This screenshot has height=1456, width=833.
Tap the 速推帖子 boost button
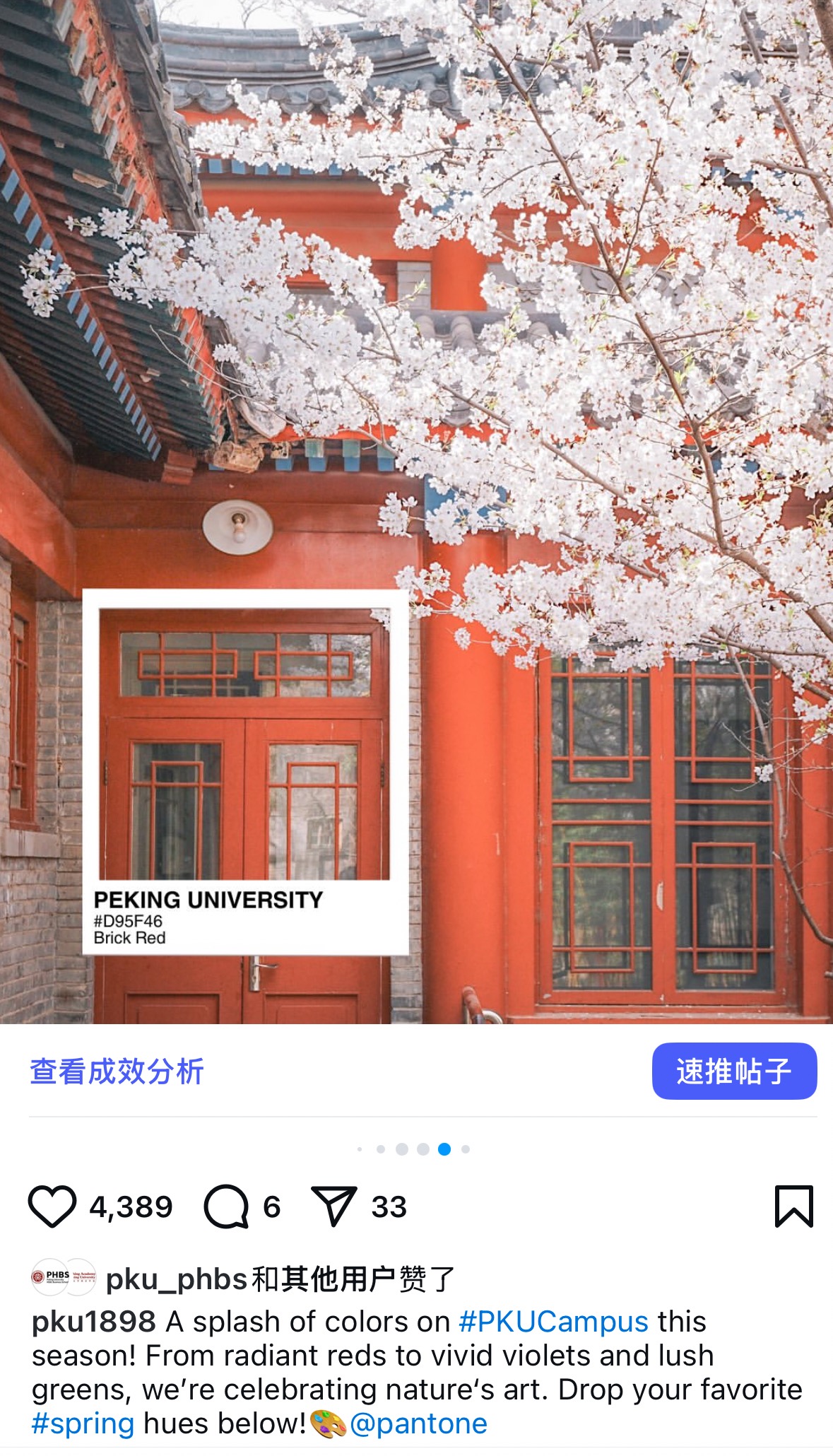[x=734, y=1072]
